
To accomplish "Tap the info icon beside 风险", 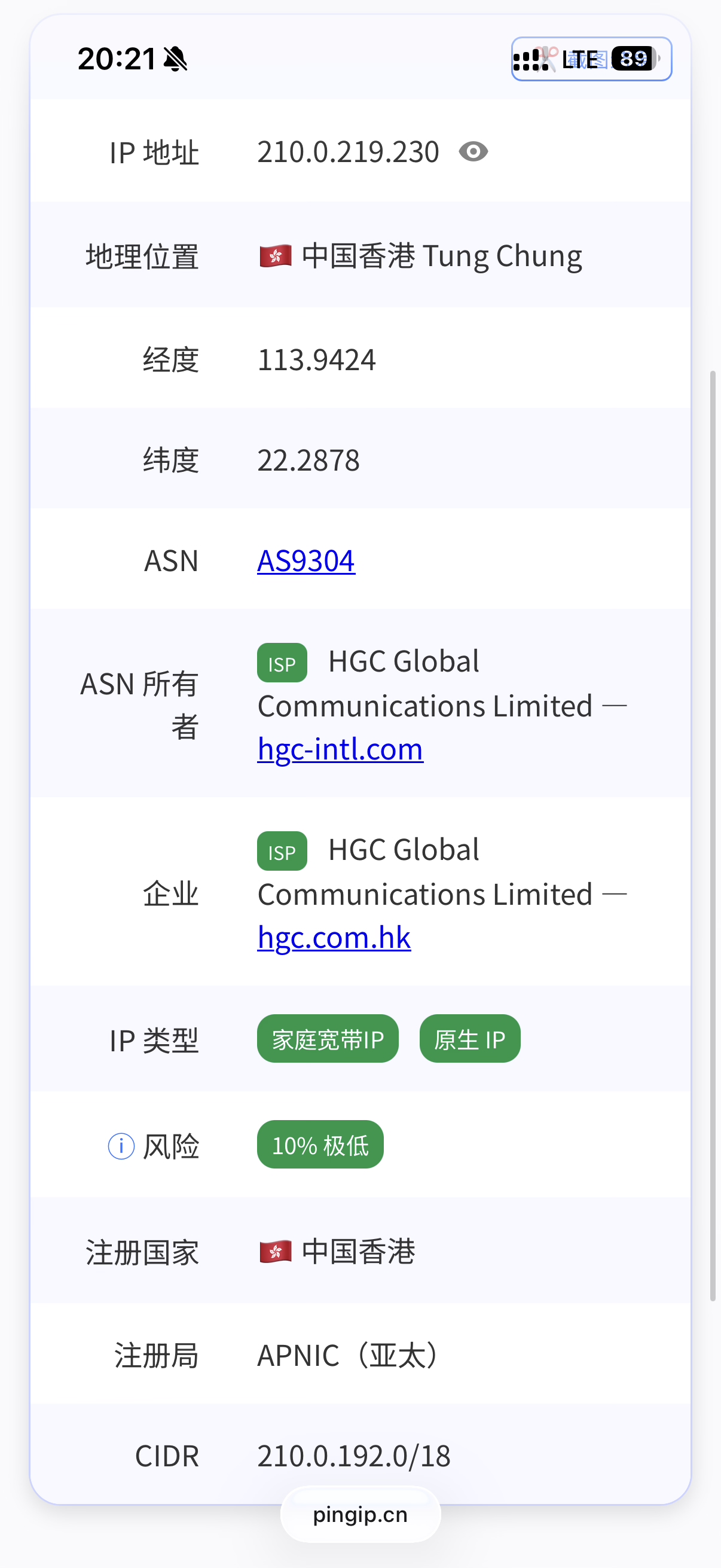I will [x=121, y=1146].
